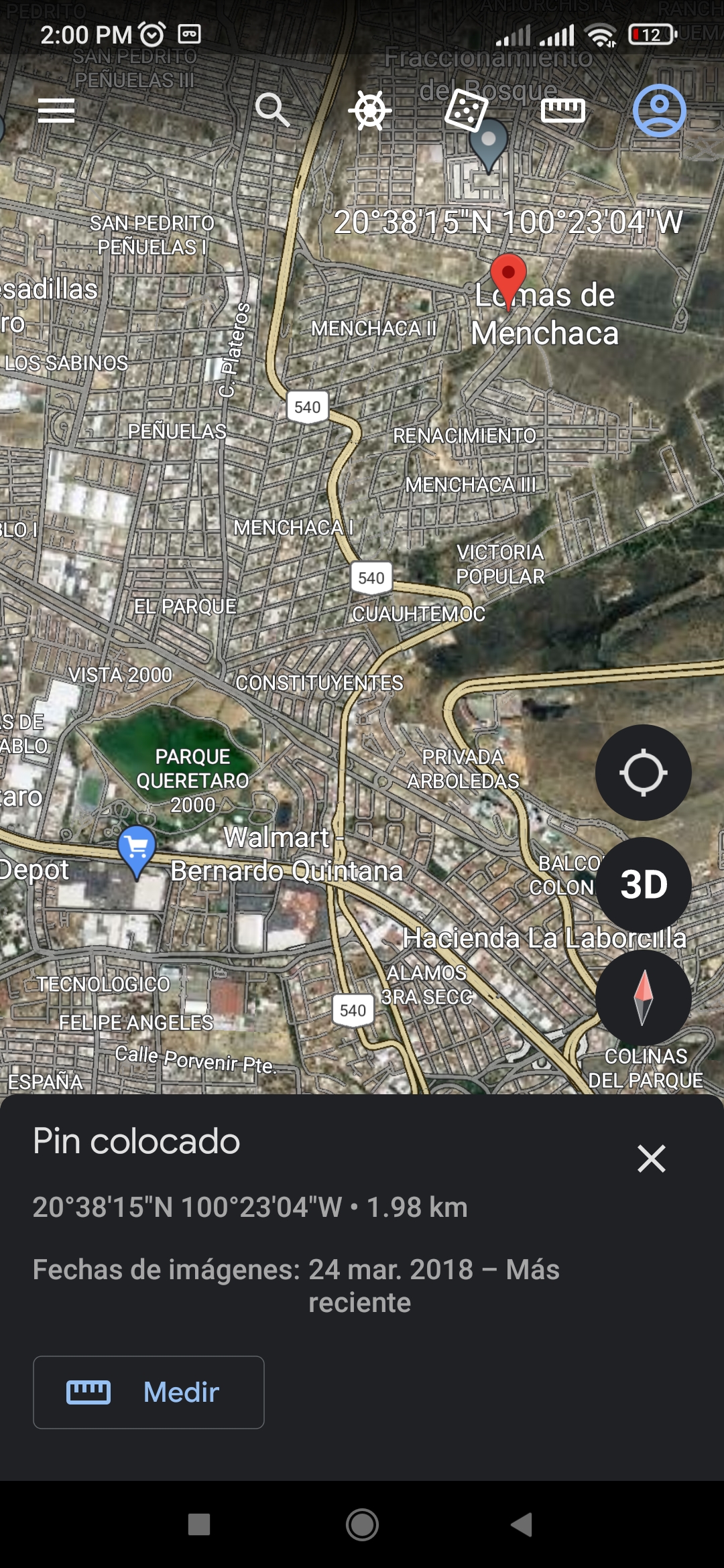Open the hamburger menu
The image size is (724, 1568).
pyautogui.click(x=56, y=111)
